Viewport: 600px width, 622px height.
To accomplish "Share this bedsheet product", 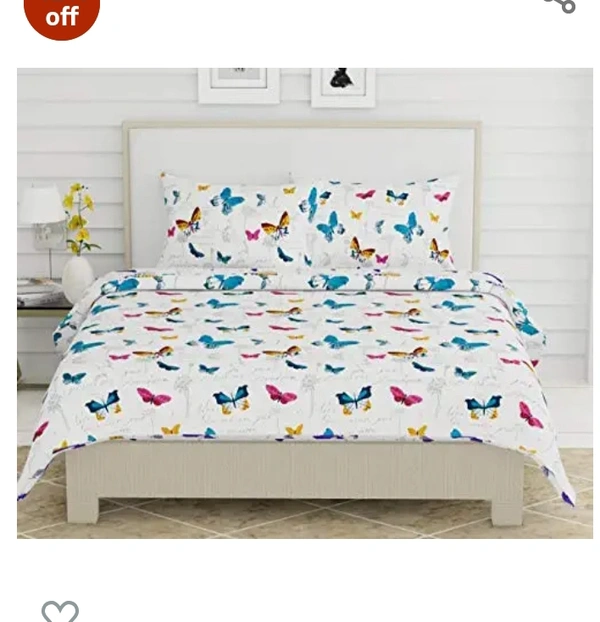I will click(x=561, y=4).
